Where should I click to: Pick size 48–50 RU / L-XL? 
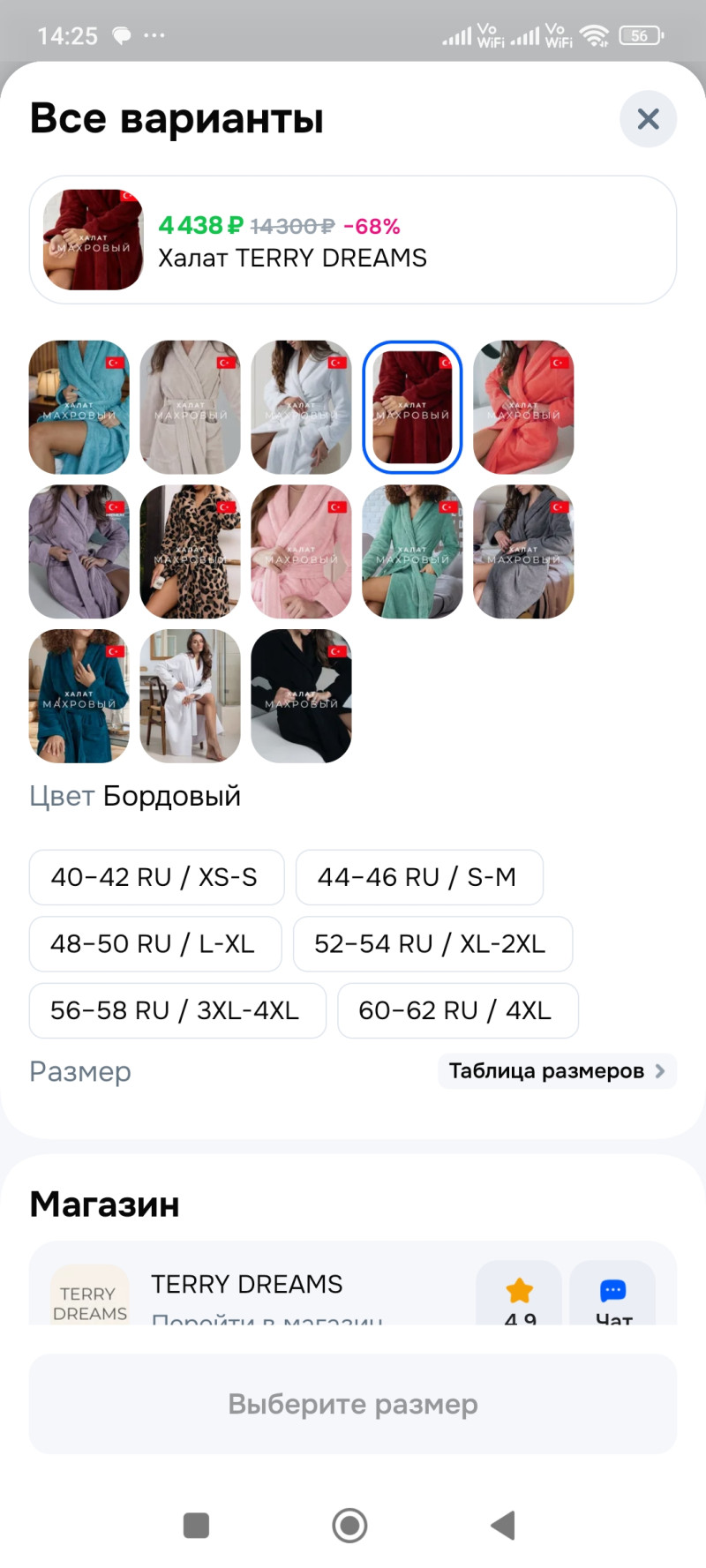click(x=154, y=944)
